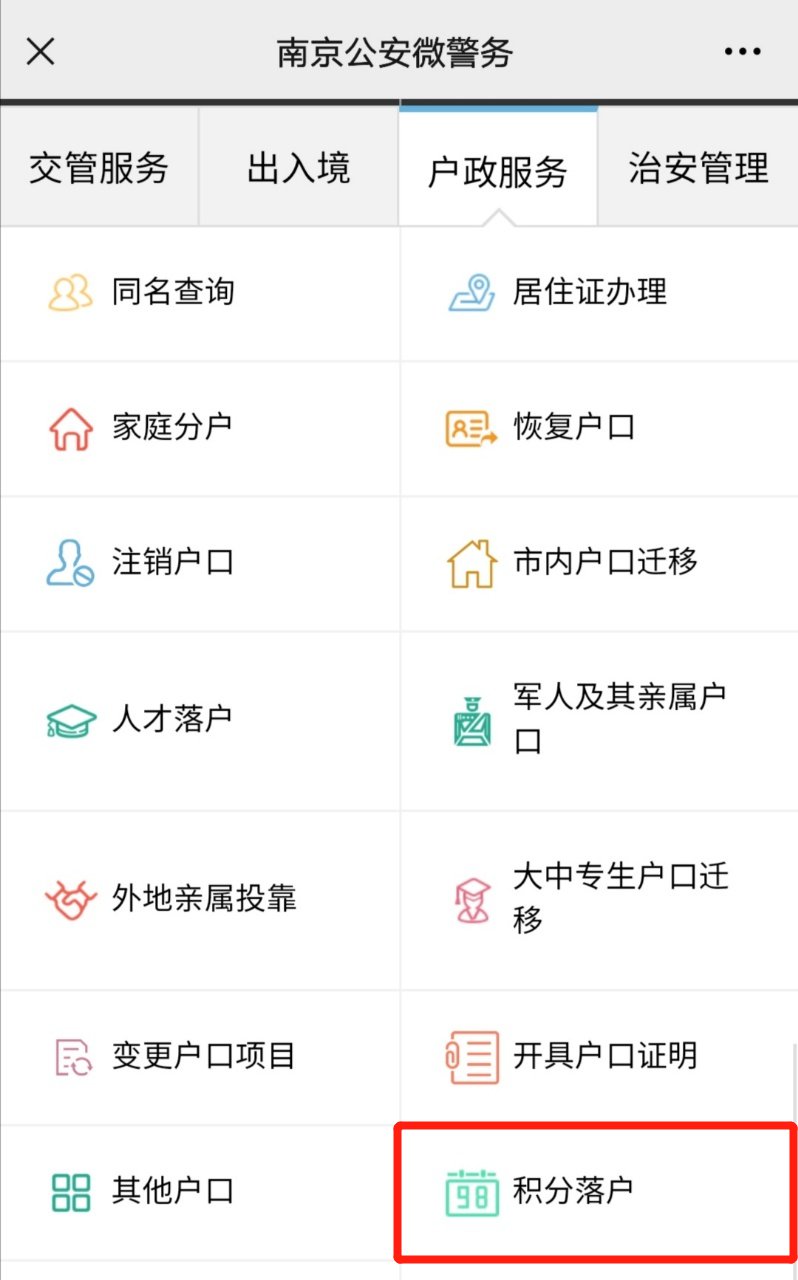The width and height of the screenshot is (798, 1280).
Task: Open 注销户口 service
Action: (172, 562)
